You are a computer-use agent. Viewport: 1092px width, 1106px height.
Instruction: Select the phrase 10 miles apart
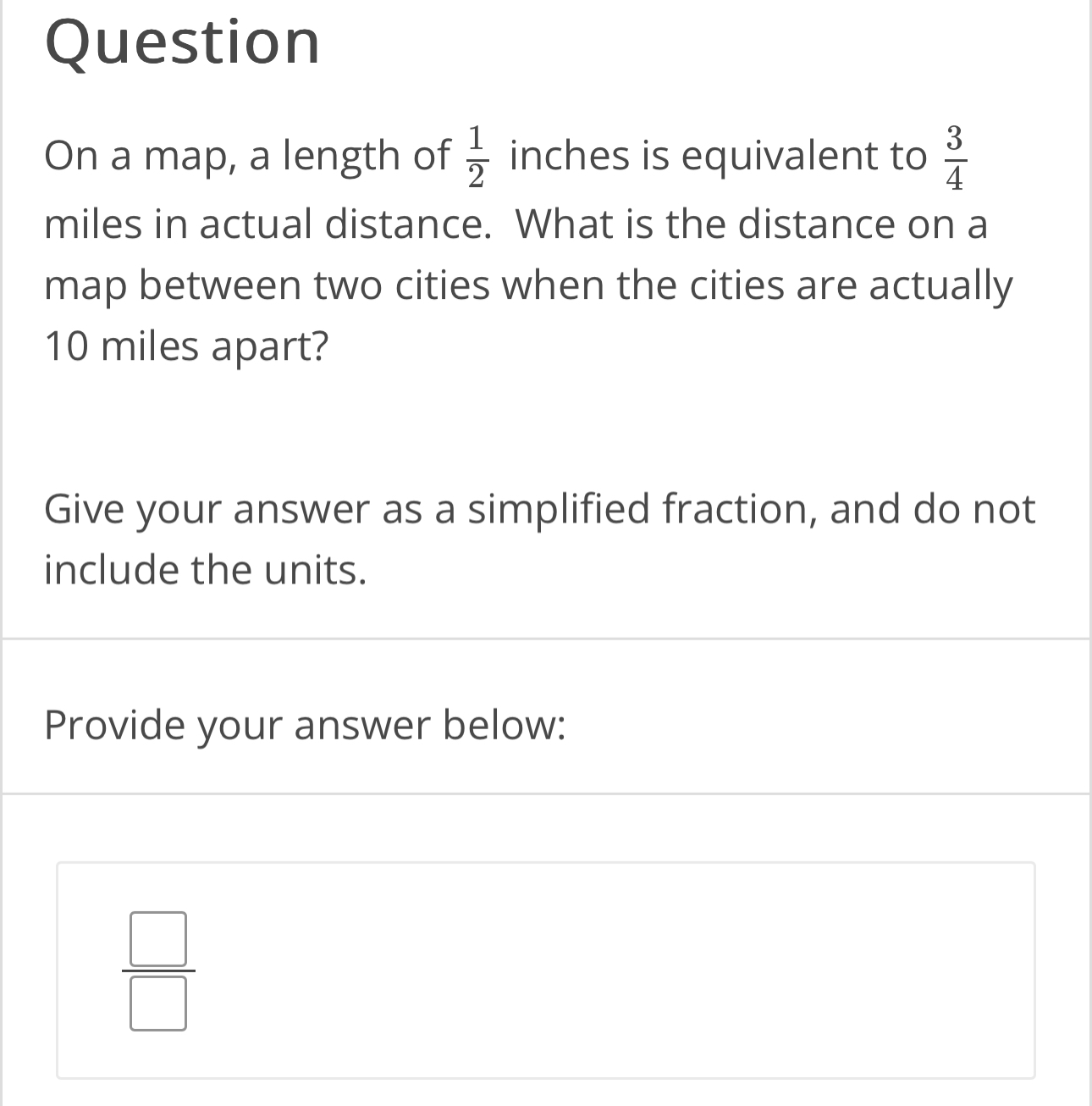185,344
